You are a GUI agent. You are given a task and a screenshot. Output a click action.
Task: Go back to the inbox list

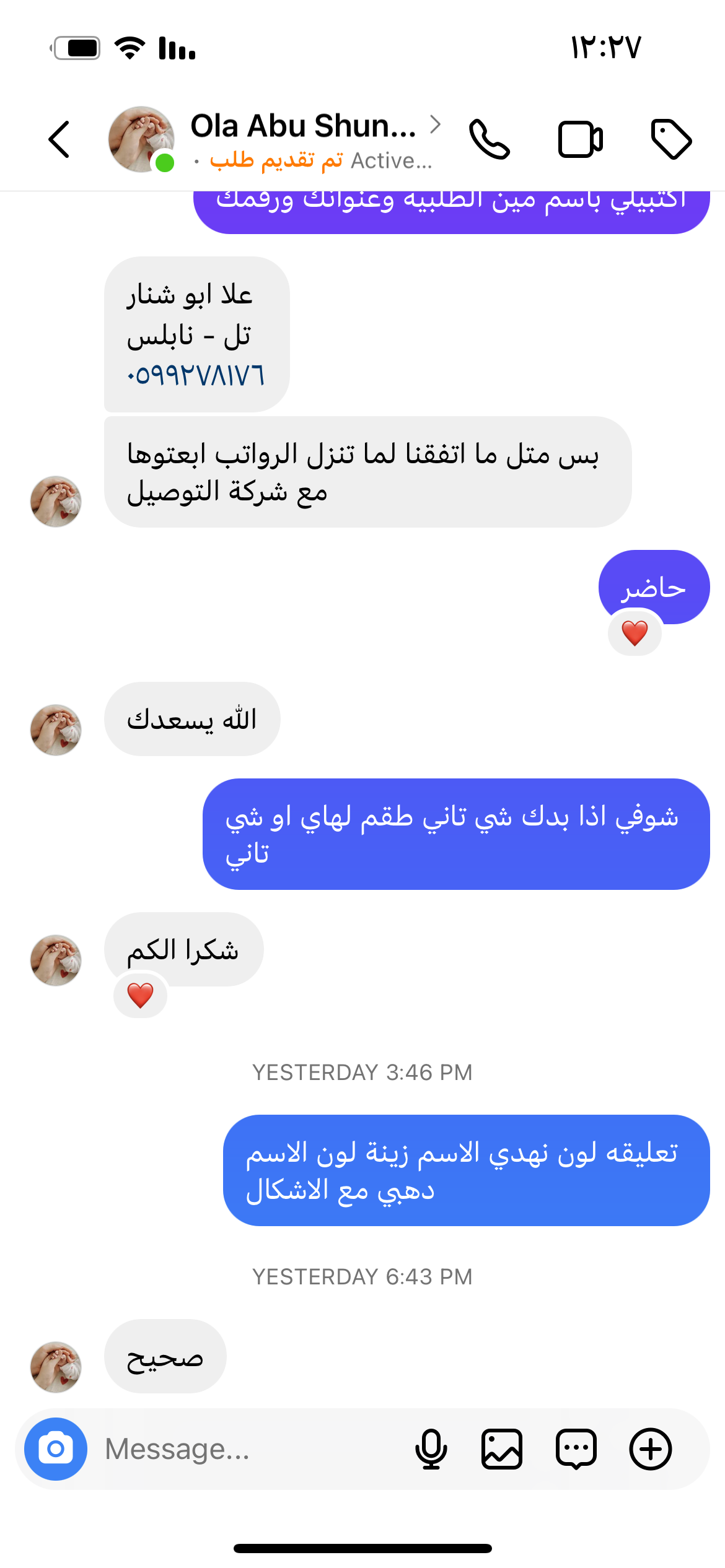coord(59,139)
